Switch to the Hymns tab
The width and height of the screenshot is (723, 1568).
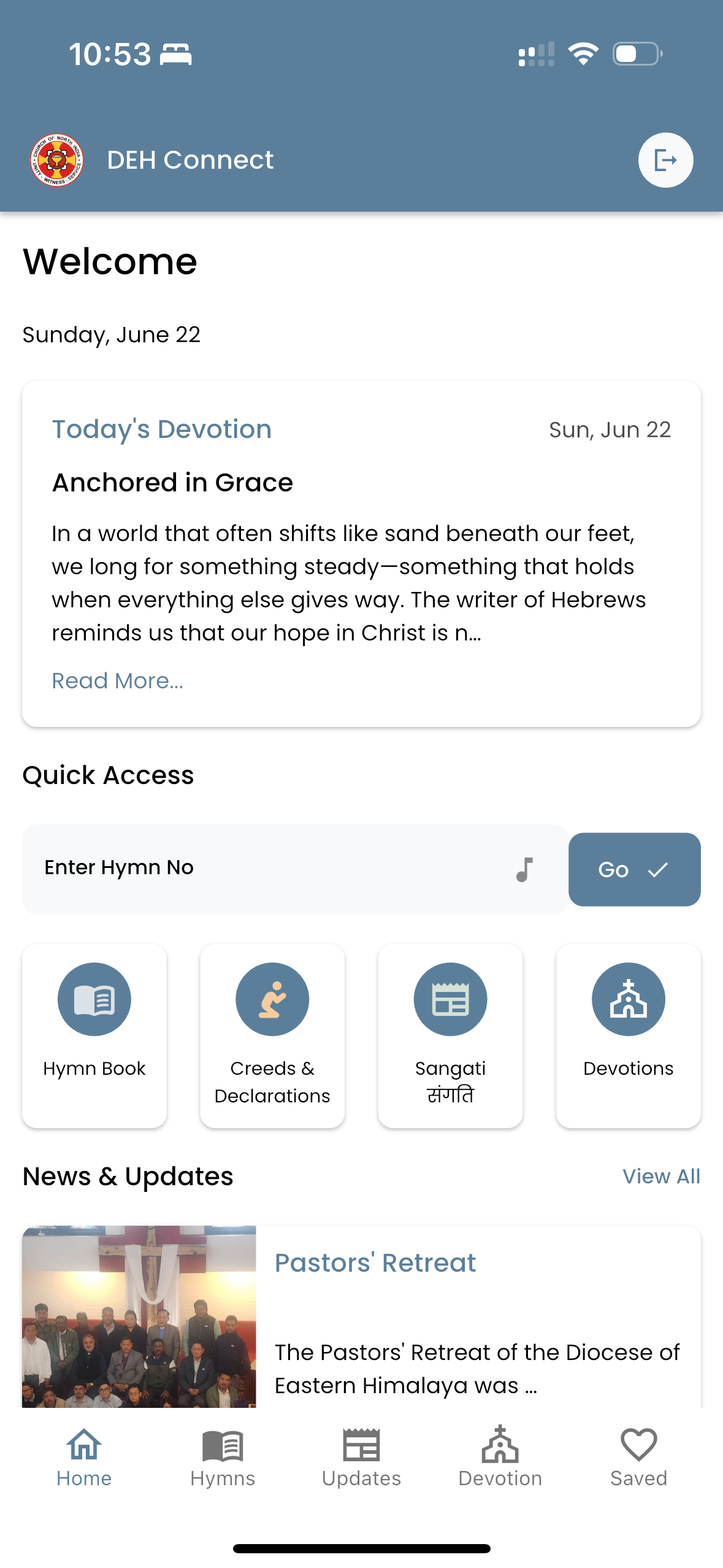[223, 1458]
